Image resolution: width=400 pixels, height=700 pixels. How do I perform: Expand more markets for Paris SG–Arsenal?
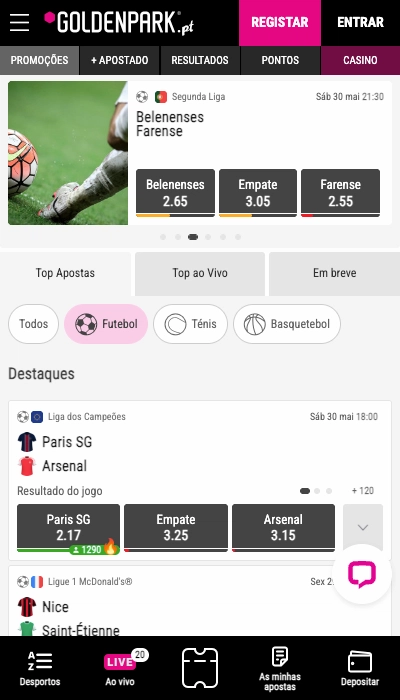[x=362, y=528]
